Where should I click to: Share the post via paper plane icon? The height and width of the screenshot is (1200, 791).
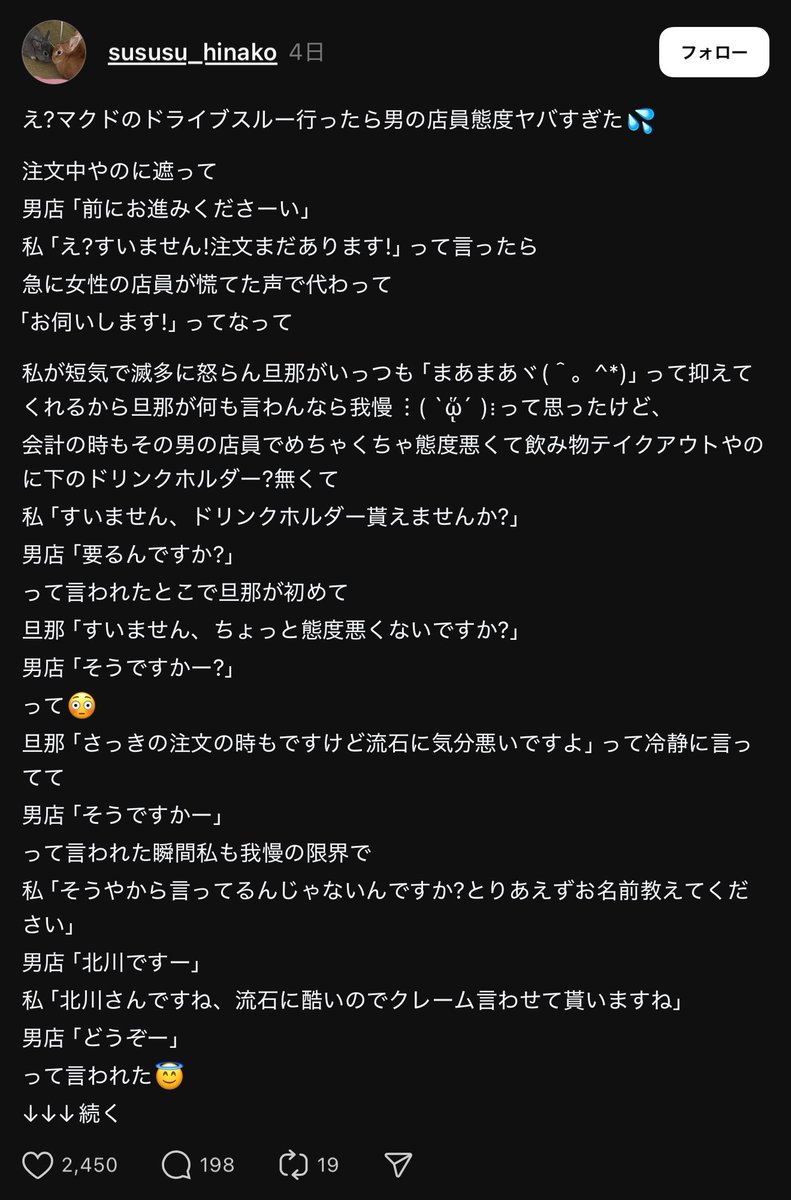399,1164
